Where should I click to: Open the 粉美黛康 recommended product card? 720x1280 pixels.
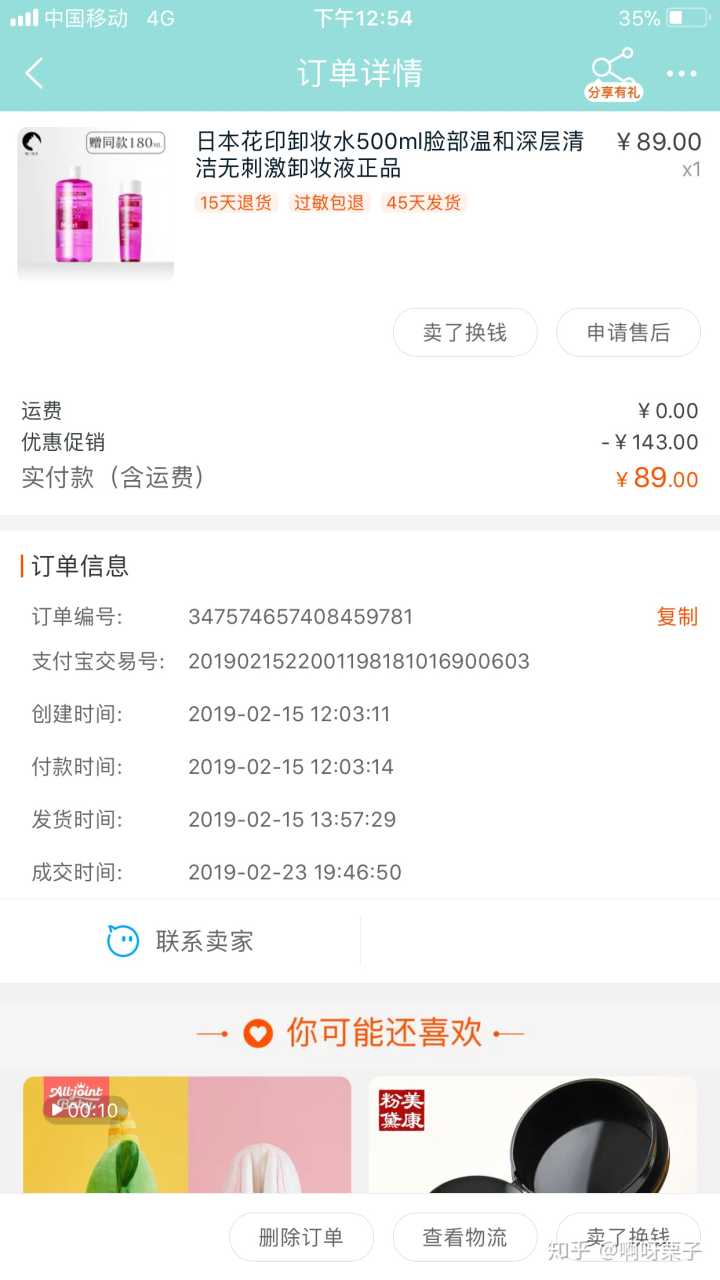click(532, 1135)
